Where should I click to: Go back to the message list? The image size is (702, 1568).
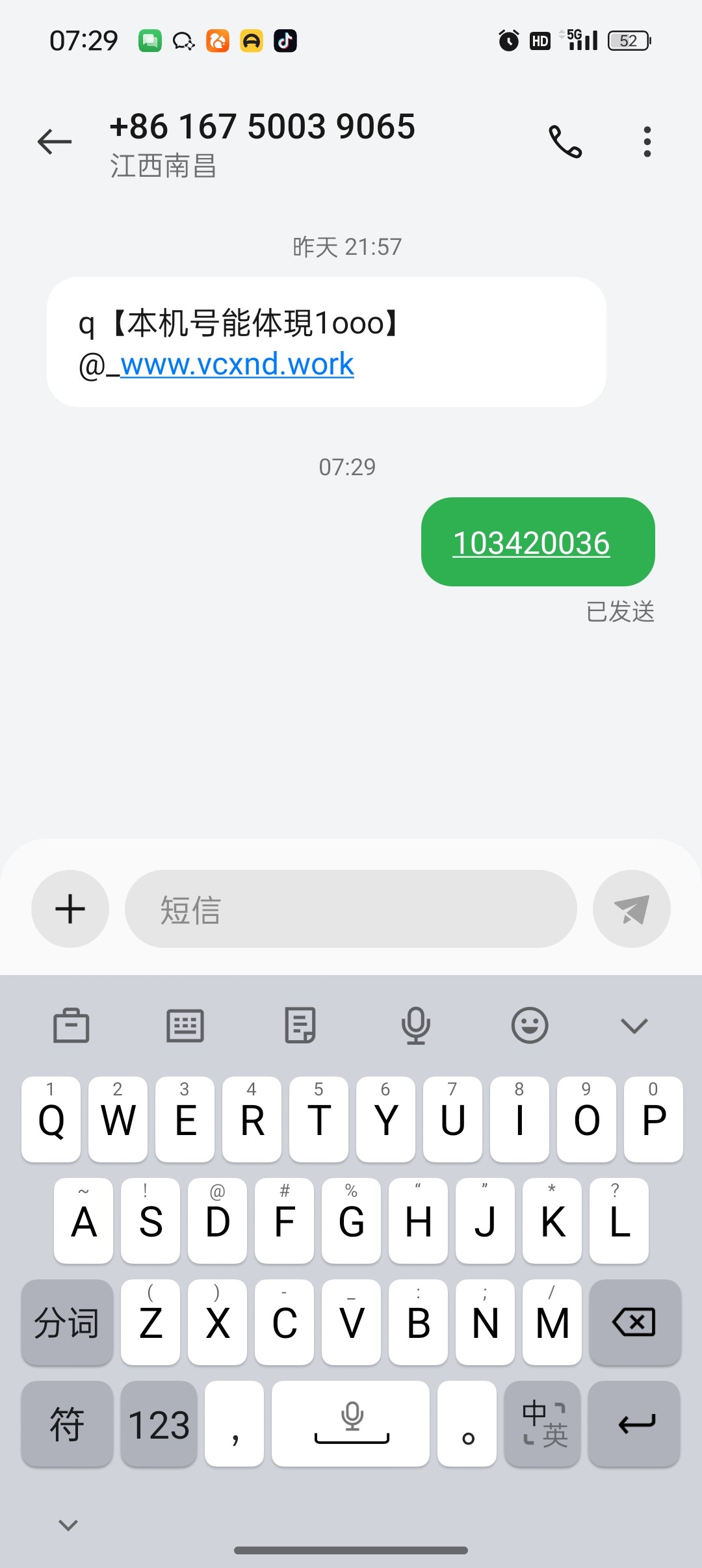55,141
